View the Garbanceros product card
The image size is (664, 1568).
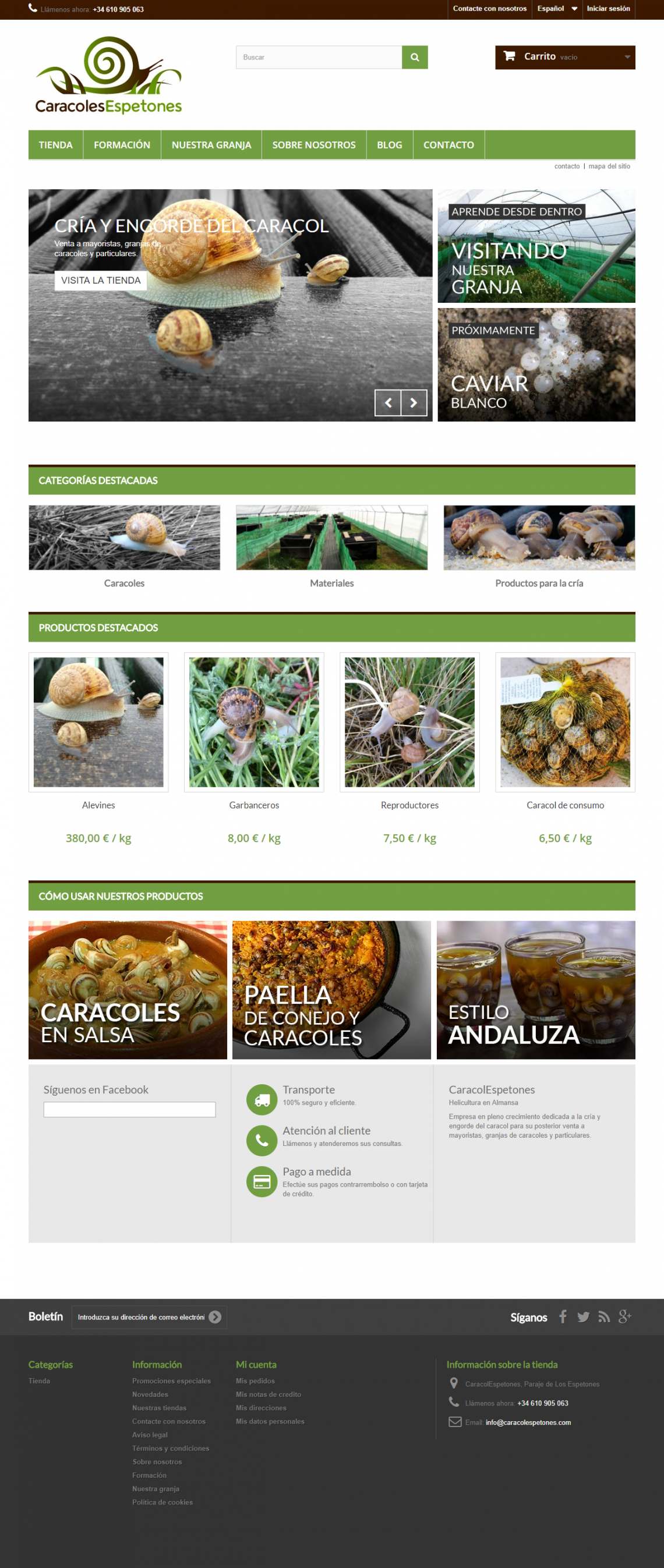254,722
